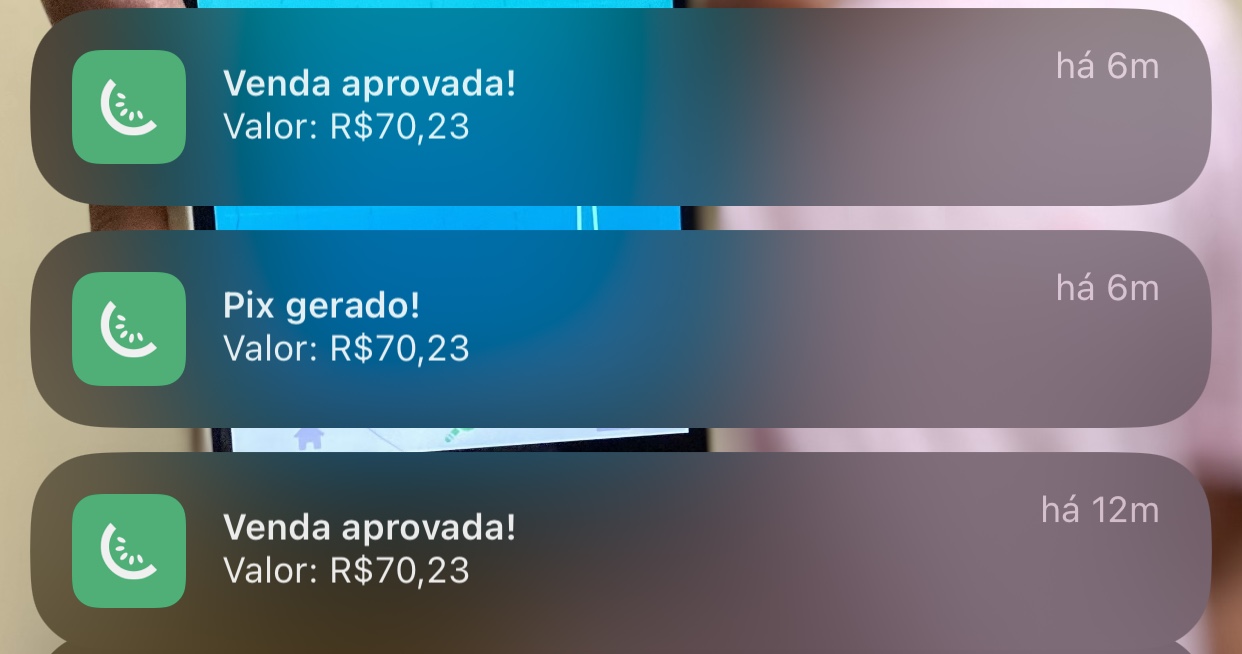The height and width of the screenshot is (654, 1242).
Task: Open the Pix gerado notification
Action: (x=620, y=329)
